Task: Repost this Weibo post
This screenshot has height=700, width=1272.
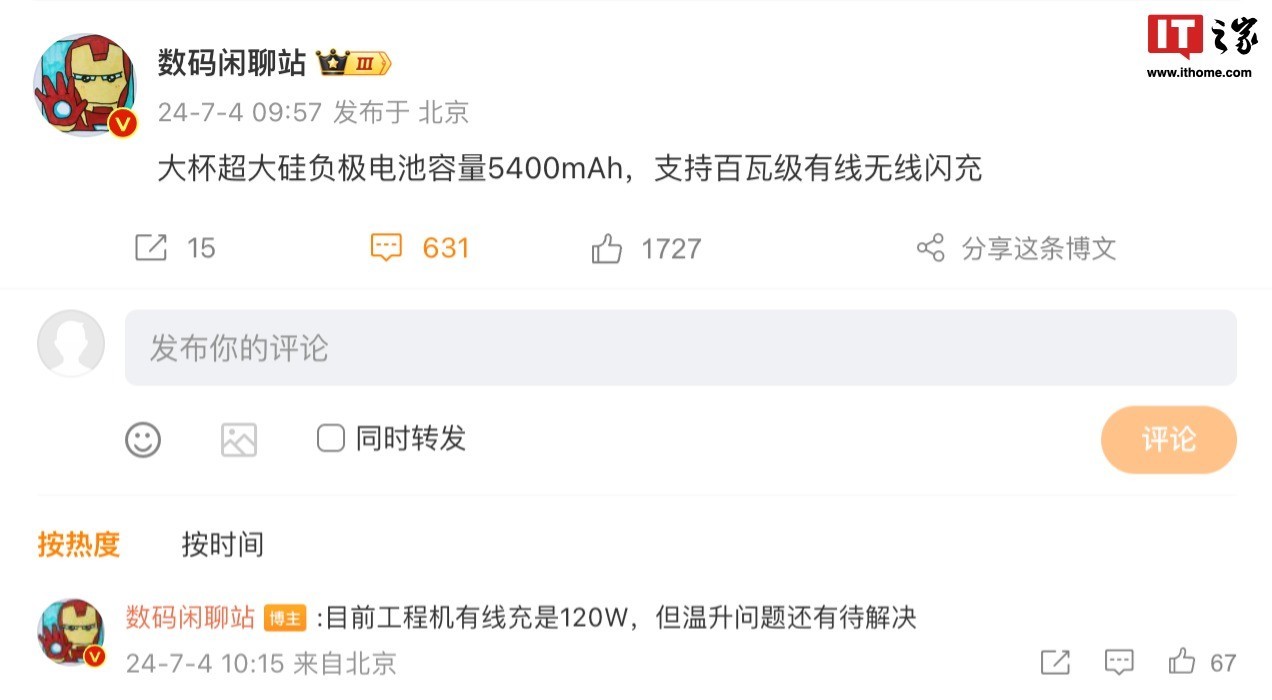Action: (x=151, y=248)
